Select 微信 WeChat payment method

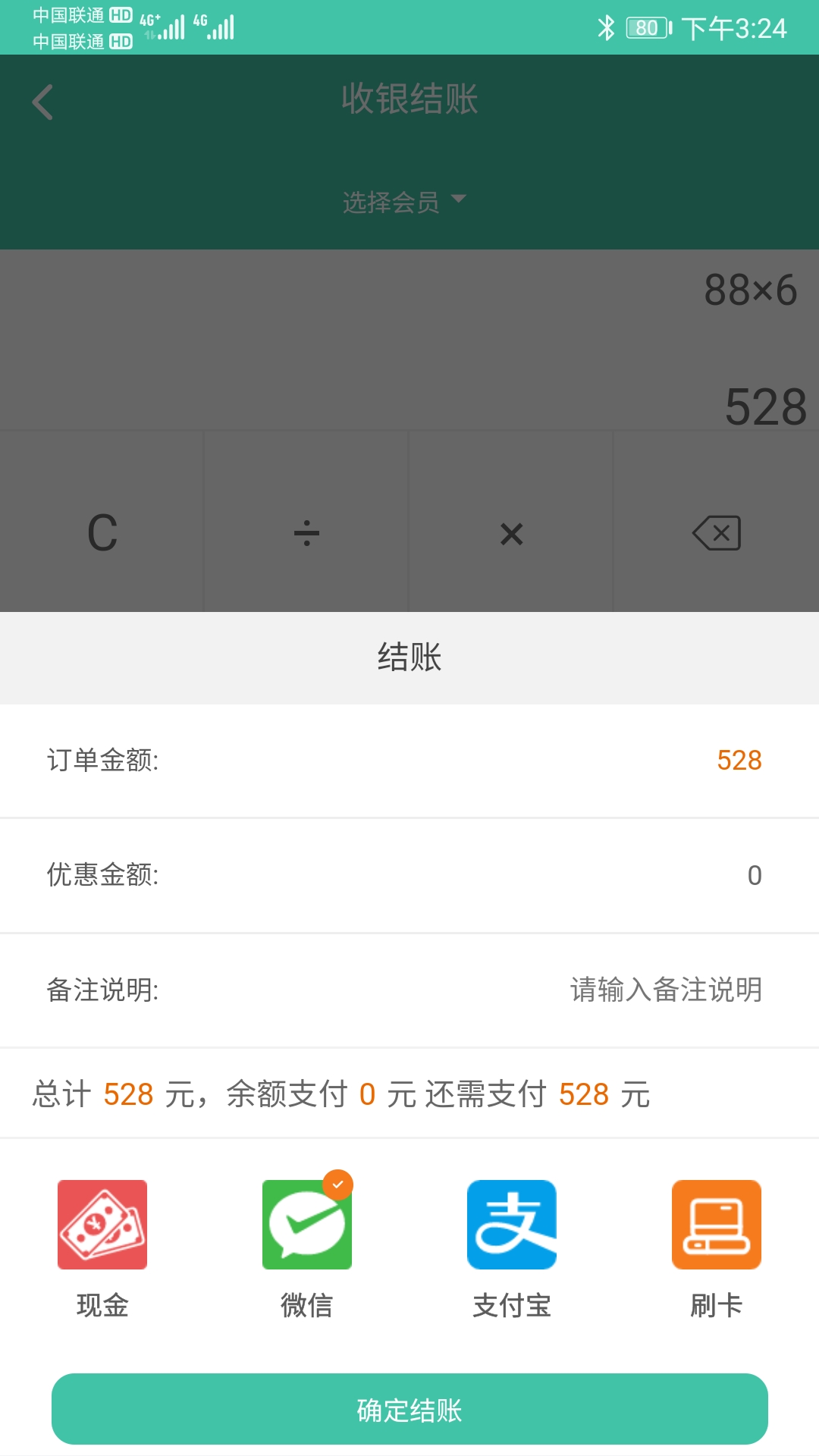(x=307, y=1225)
